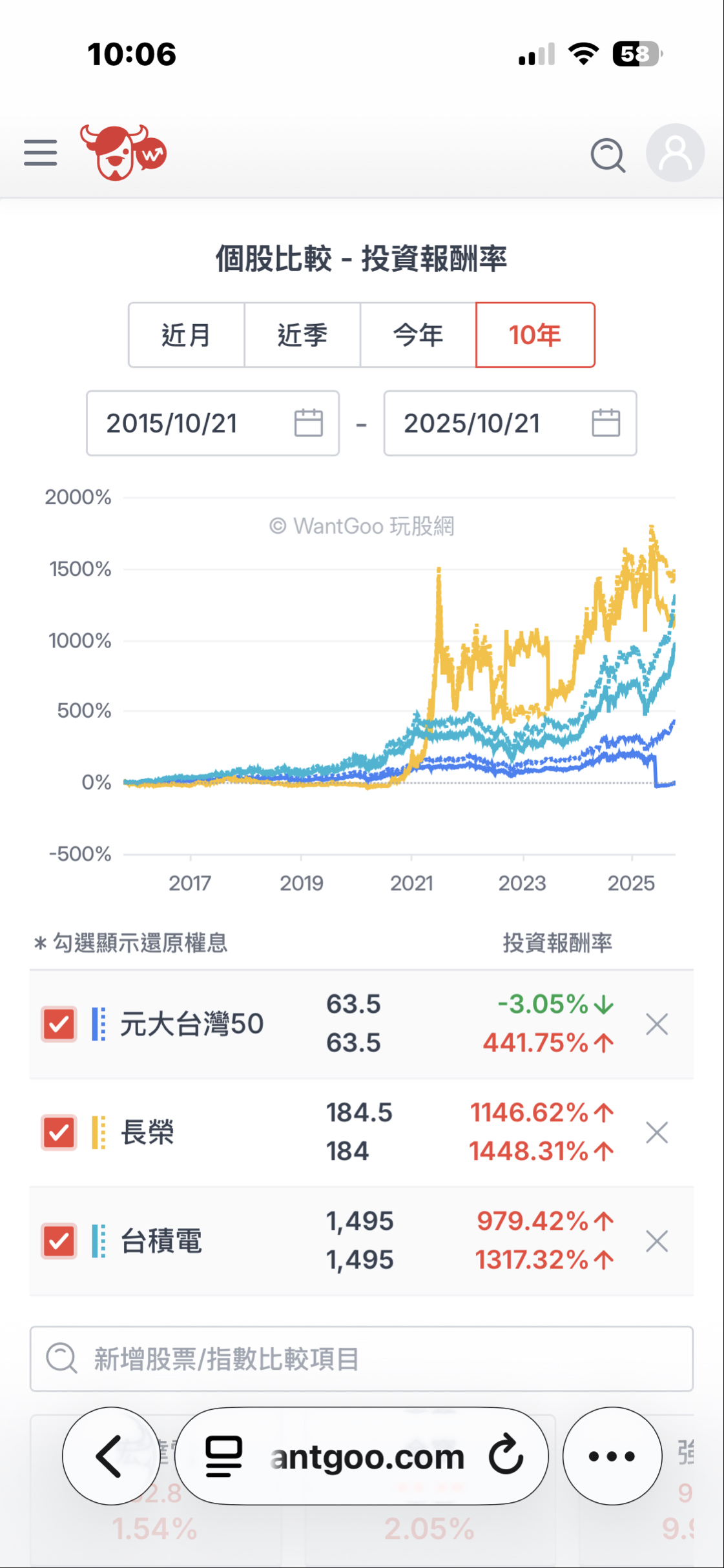Select the 10年 range
This screenshot has height=1568, width=724.
pos(535,335)
